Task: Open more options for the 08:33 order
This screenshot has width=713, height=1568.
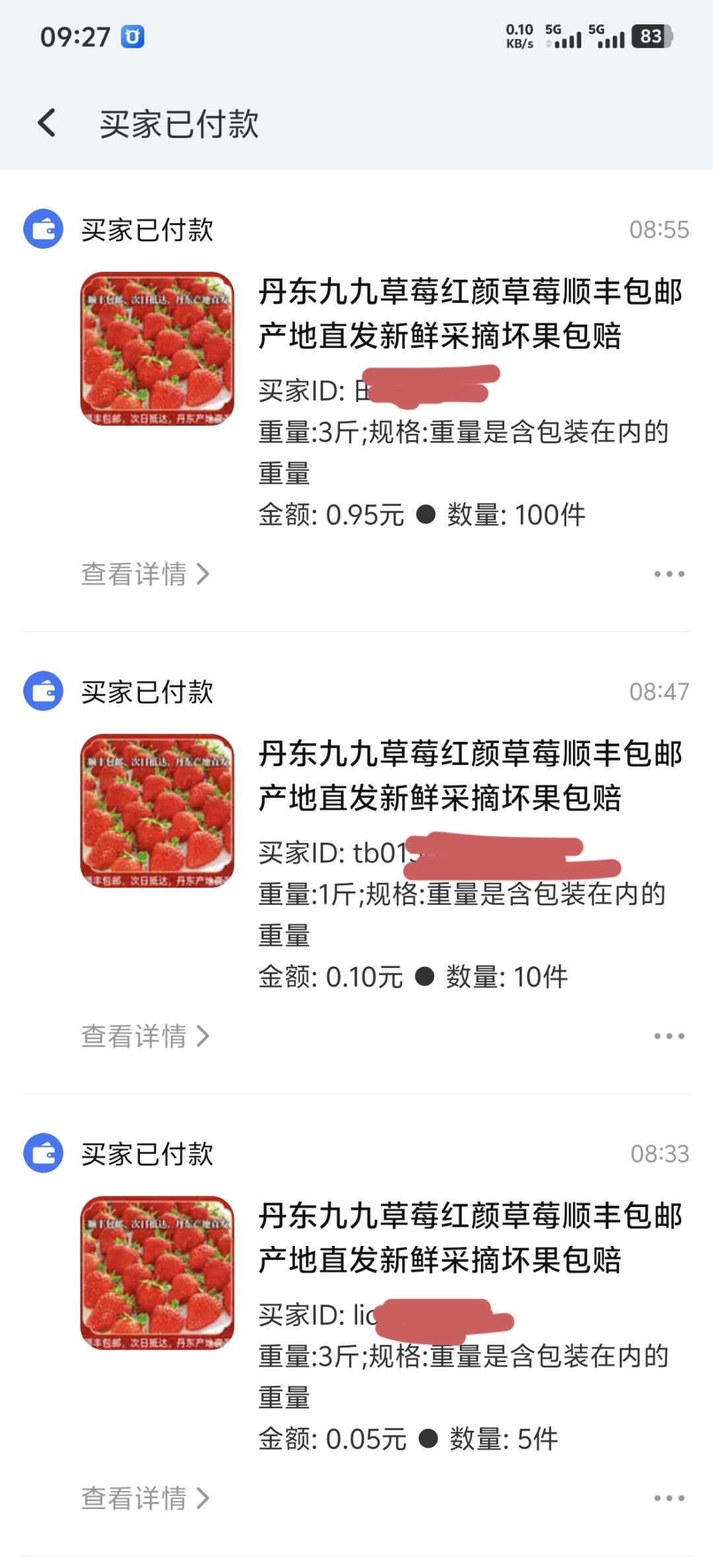Action: (x=669, y=1498)
